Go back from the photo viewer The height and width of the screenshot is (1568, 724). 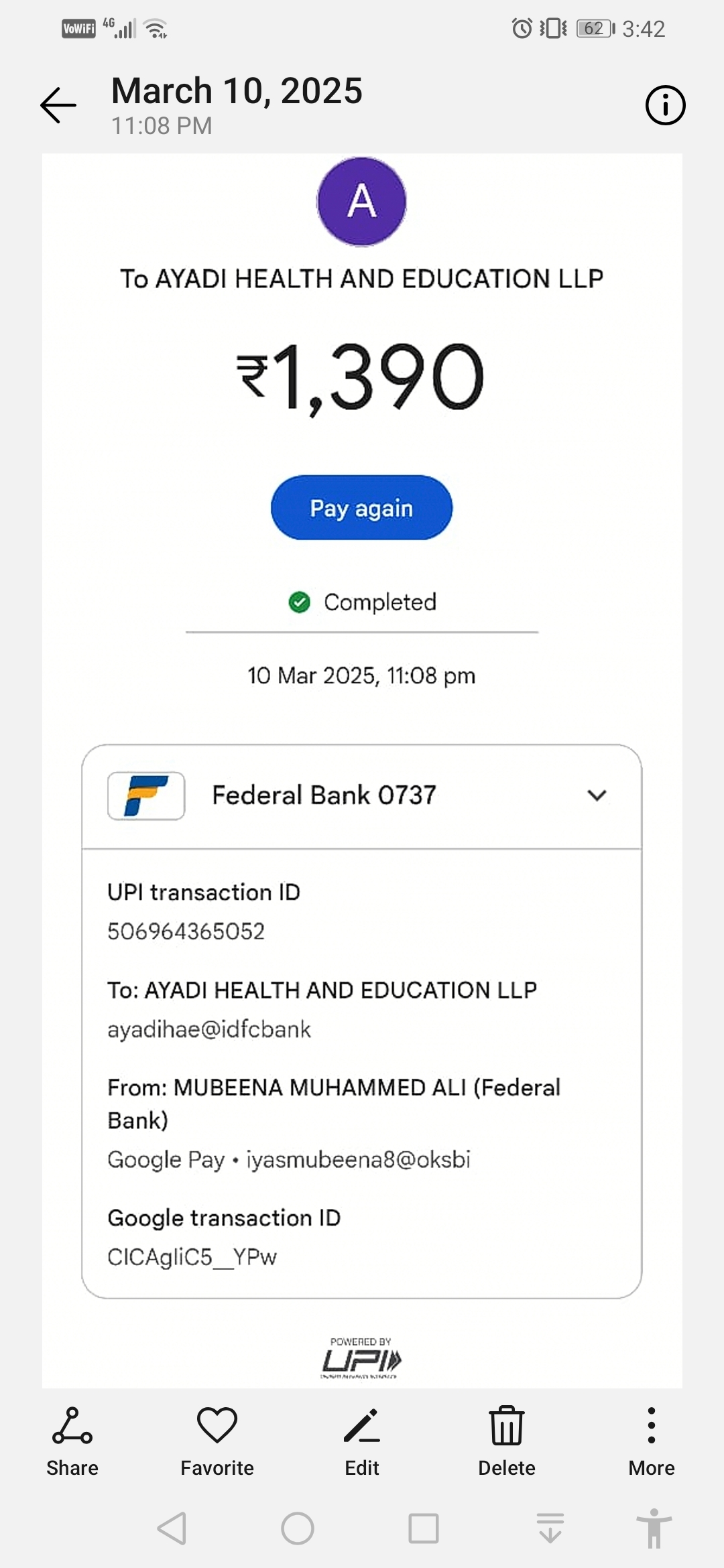pyautogui.click(x=58, y=105)
